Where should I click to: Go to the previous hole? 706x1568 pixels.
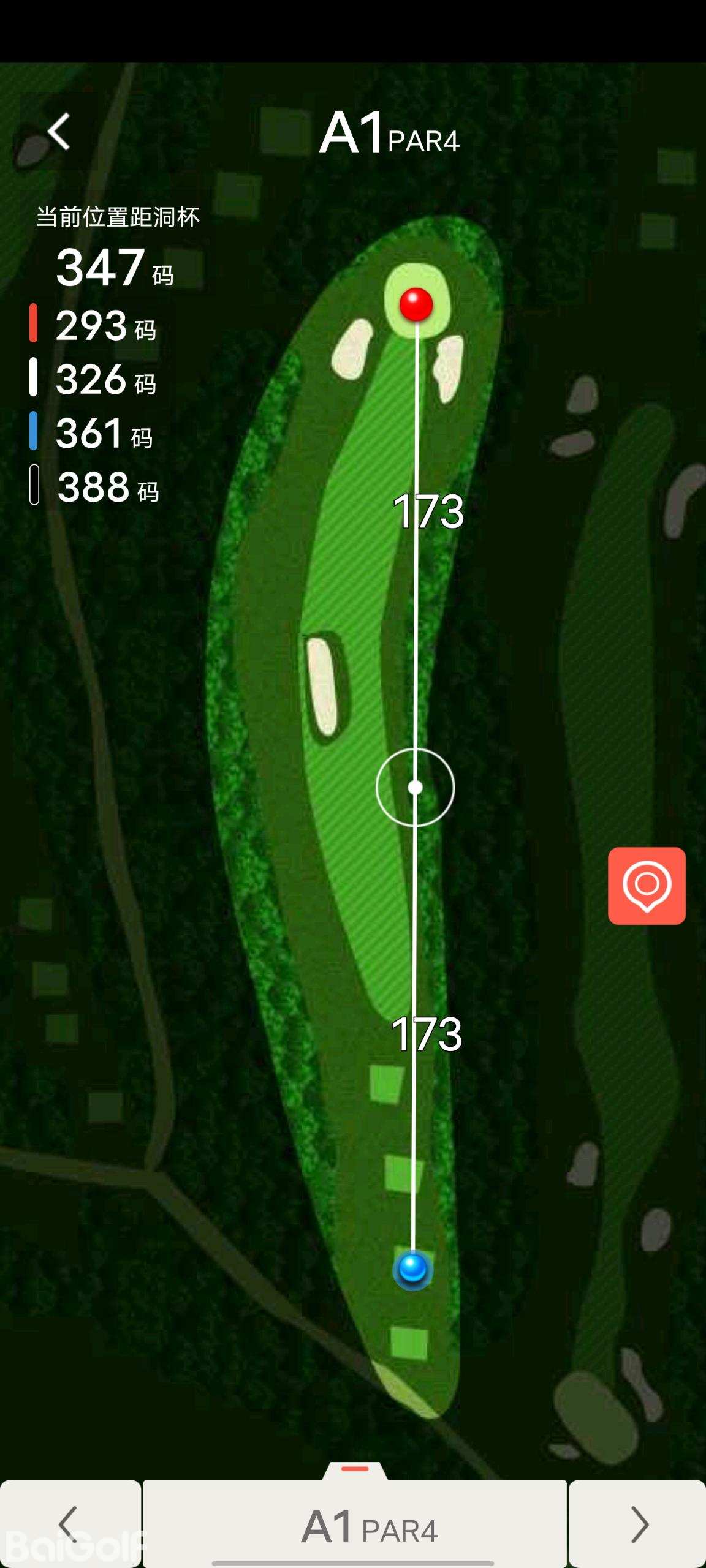(70, 1524)
